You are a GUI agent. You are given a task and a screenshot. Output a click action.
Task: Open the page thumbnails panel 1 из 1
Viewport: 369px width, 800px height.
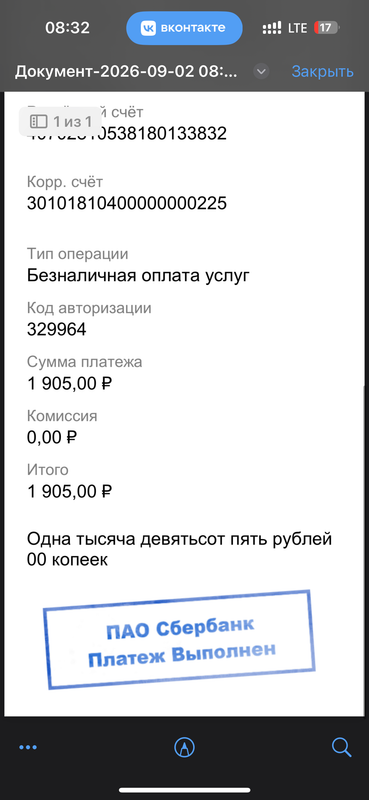coord(60,121)
